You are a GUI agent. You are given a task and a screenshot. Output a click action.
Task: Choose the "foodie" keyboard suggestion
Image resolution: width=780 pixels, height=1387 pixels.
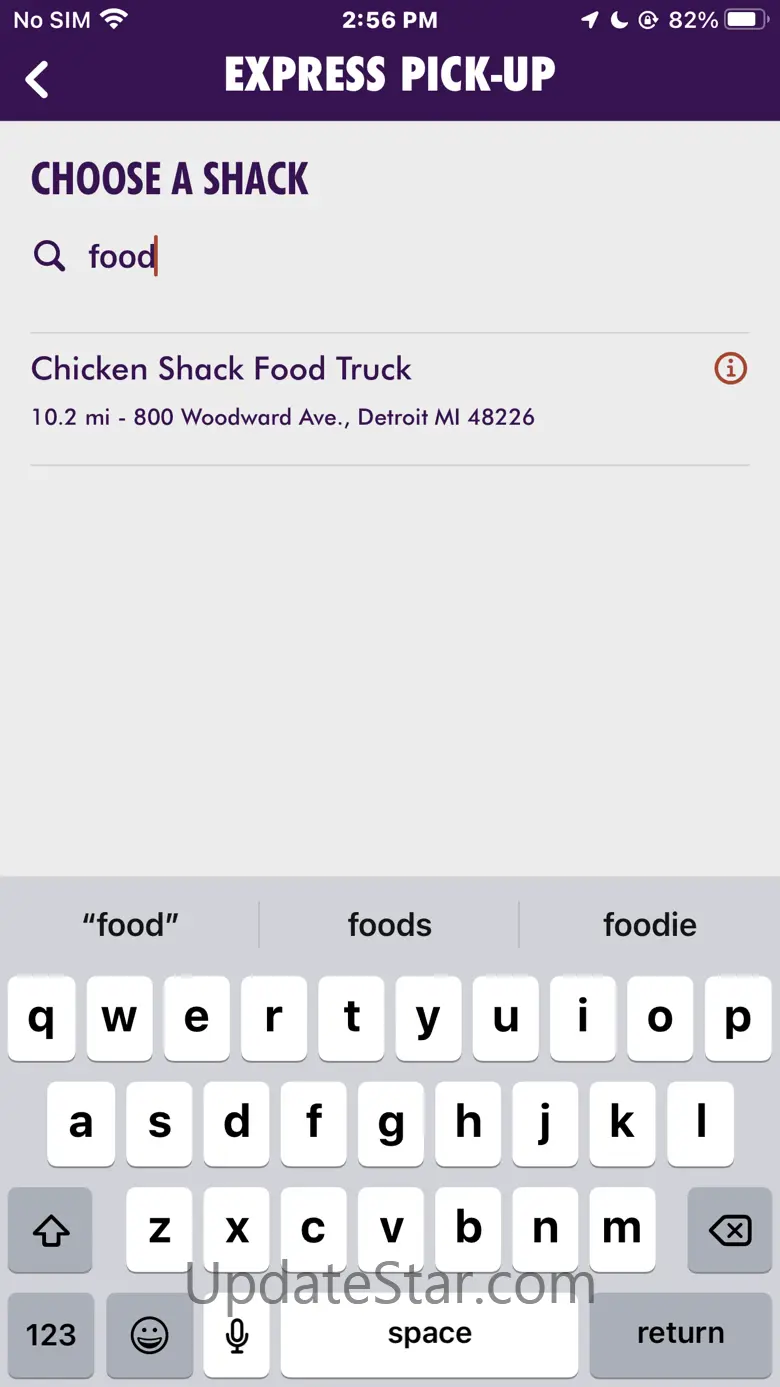coord(649,925)
